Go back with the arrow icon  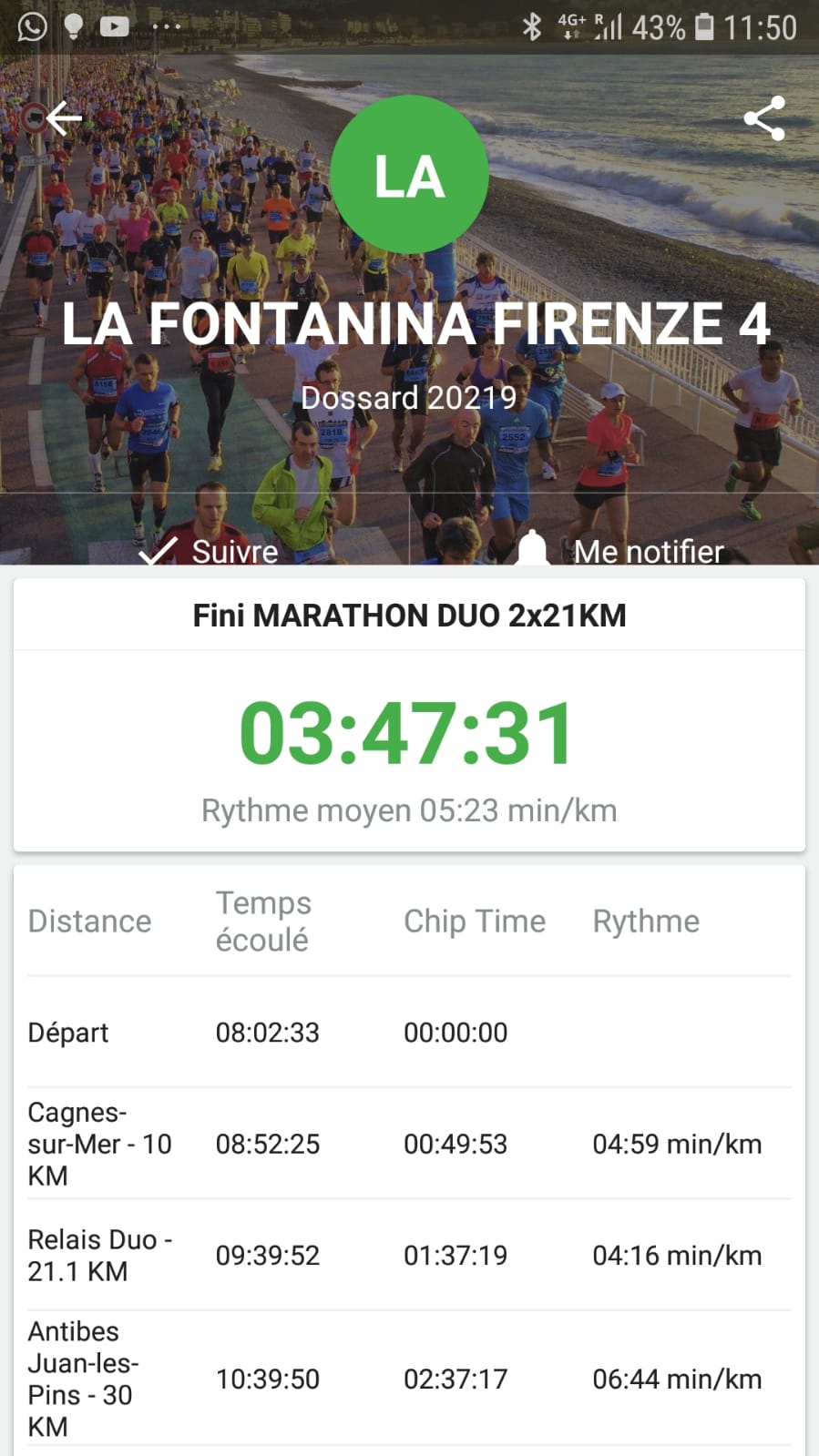pyautogui.click(x=64, y=118)
